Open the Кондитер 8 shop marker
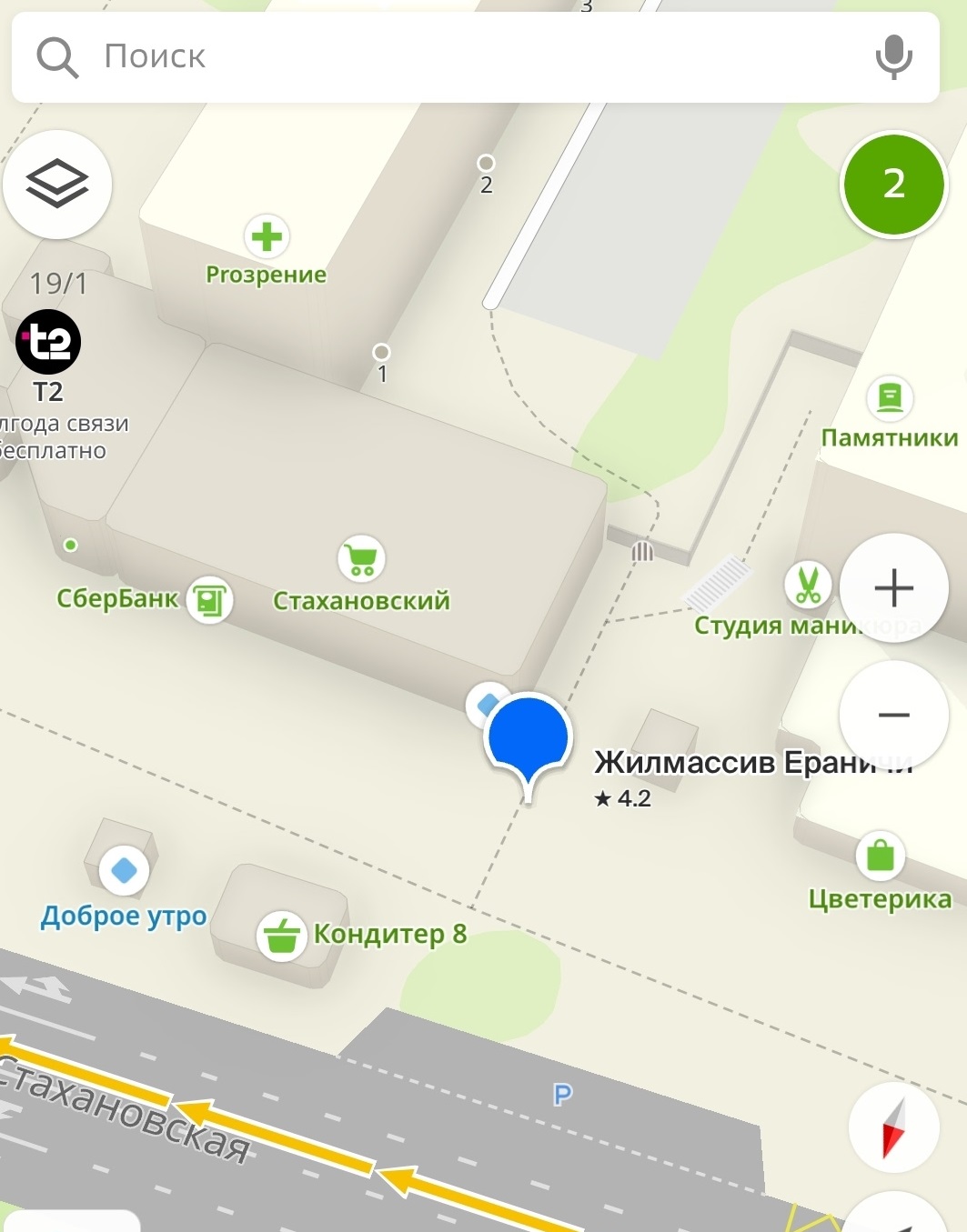The image size is (967, 1232). click(281, 936)
